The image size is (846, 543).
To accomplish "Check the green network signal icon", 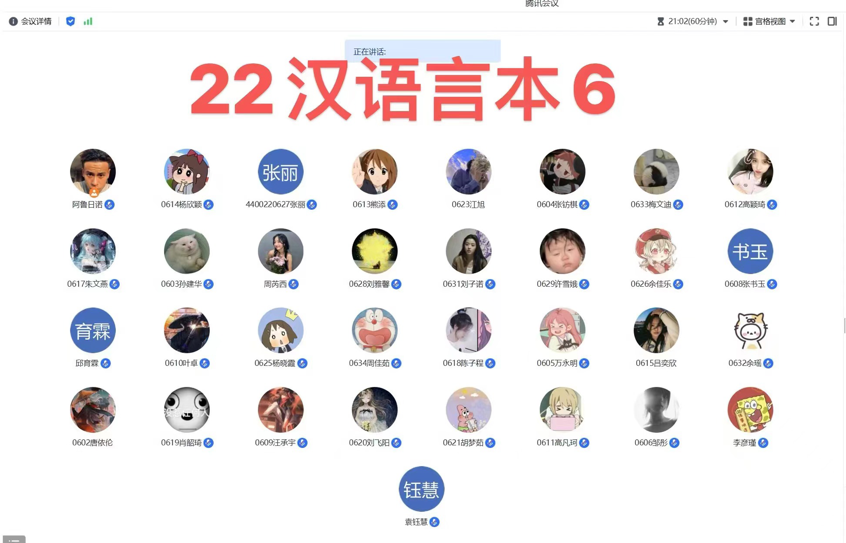I will (x=88, y=21).
